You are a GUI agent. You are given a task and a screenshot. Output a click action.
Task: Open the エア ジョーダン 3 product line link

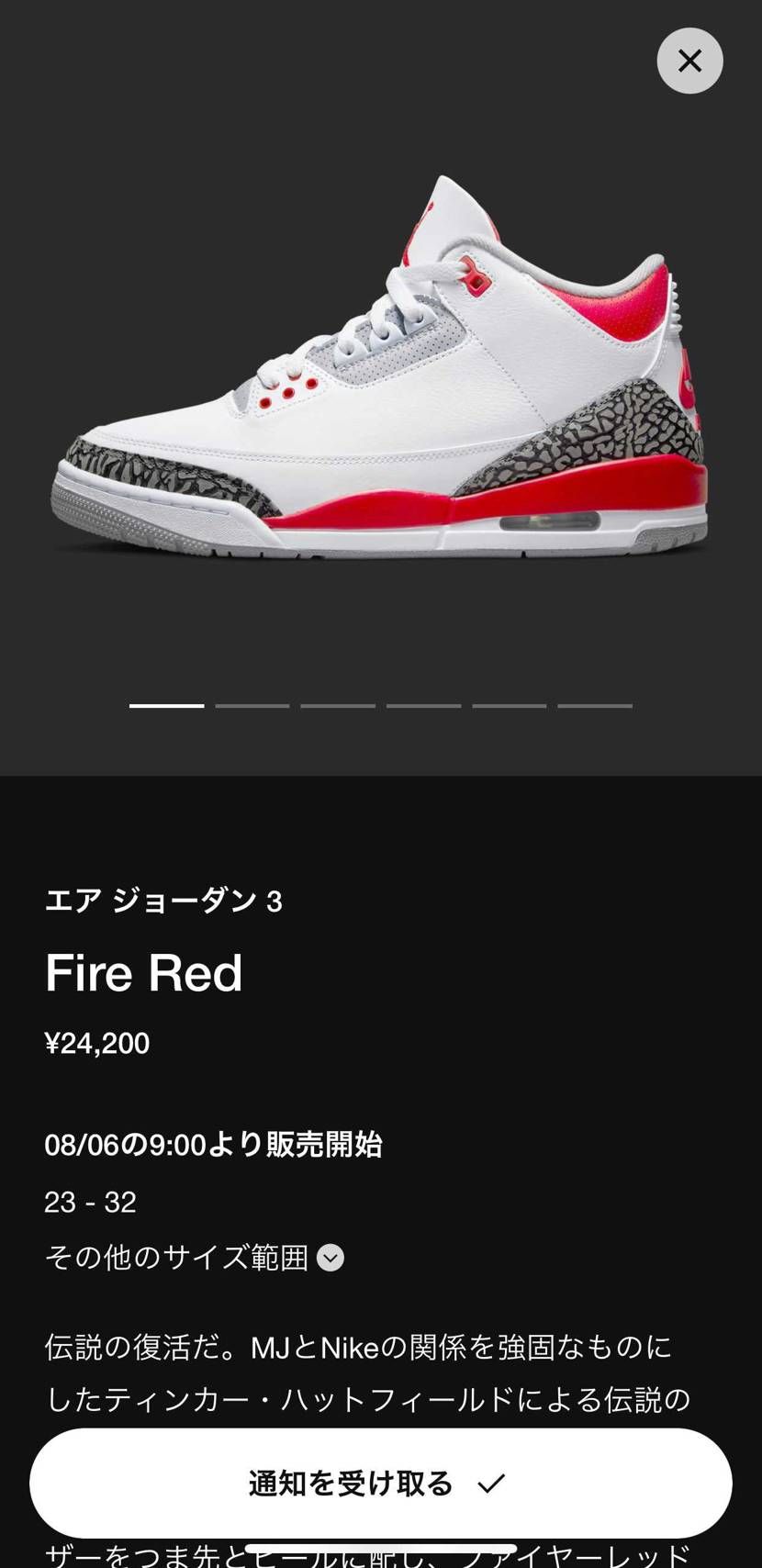point(163,902)
